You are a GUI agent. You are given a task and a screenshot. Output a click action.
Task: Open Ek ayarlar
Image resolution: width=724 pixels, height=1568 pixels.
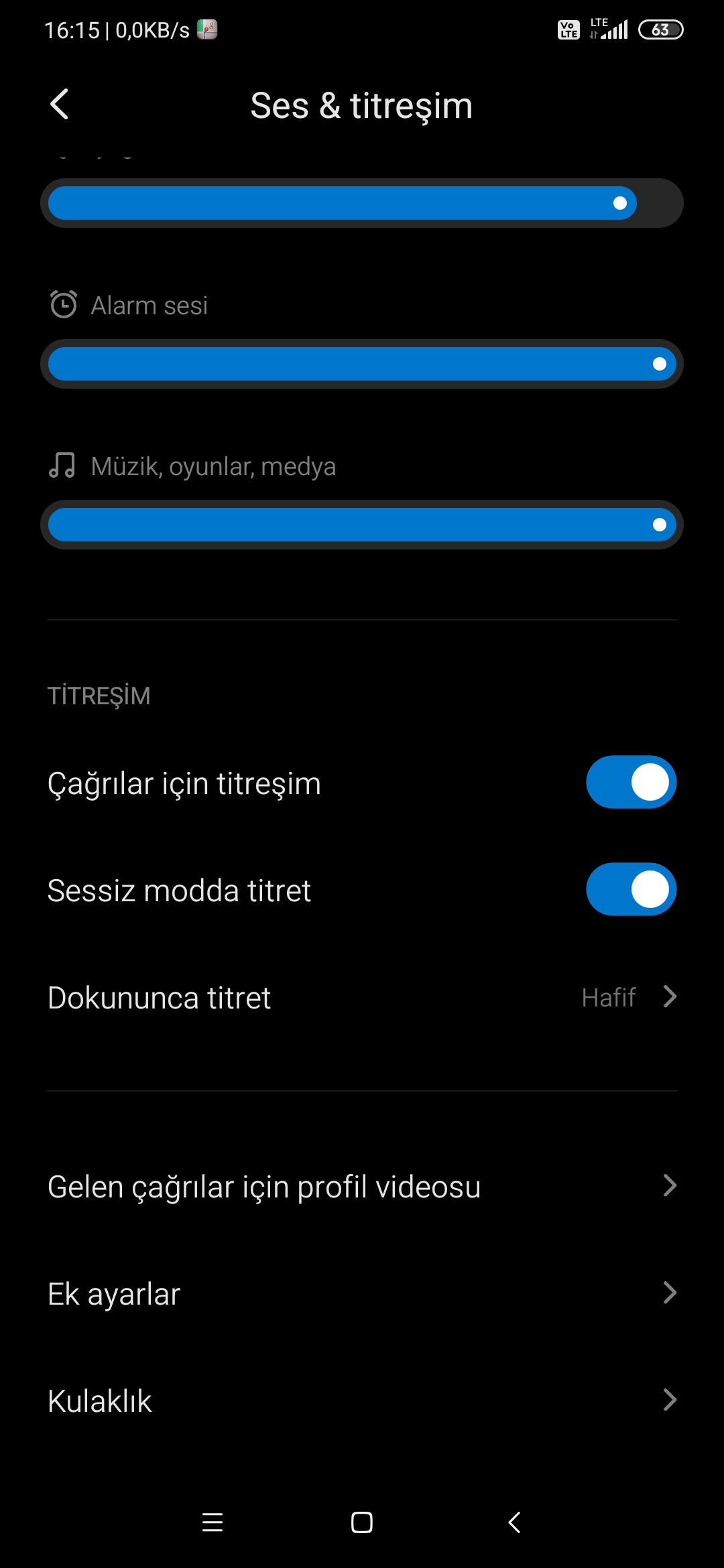pyautogui.click(x=362, y=1293)
